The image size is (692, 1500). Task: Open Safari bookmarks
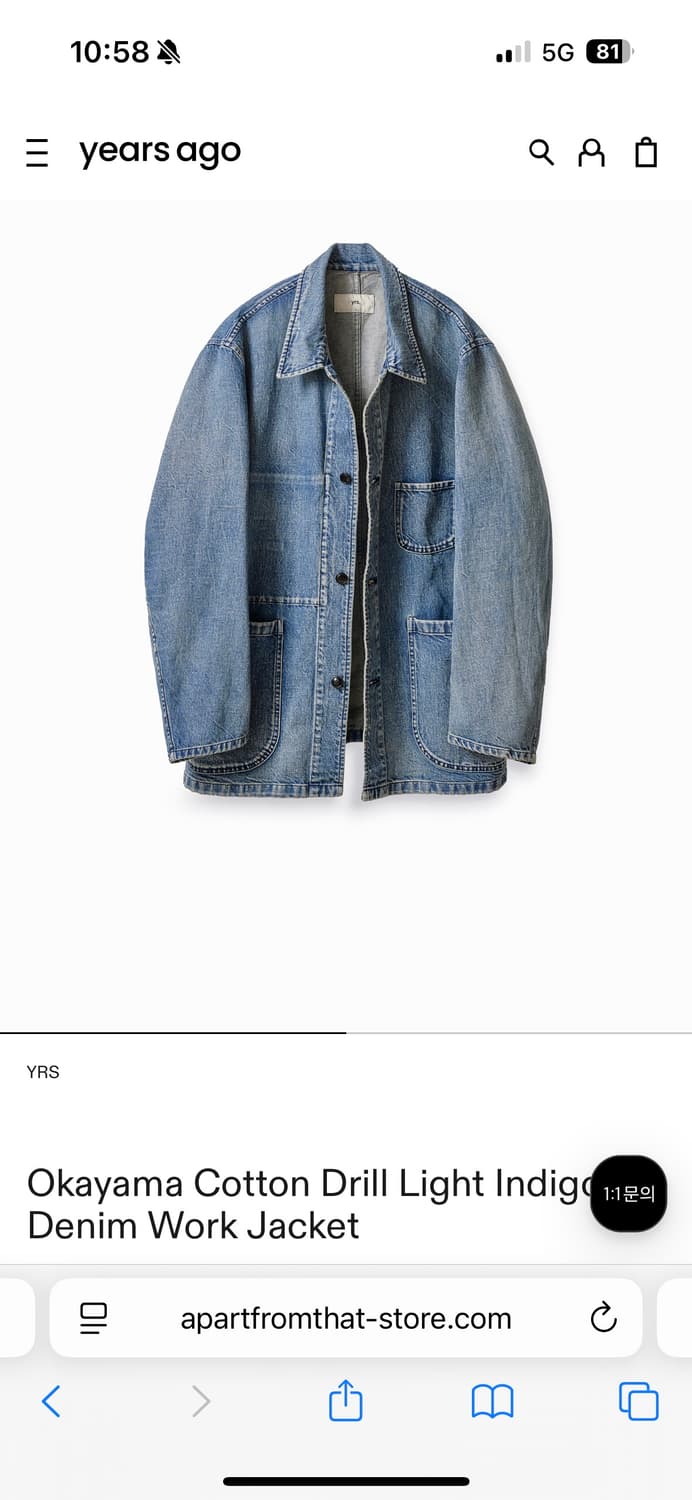coord(492,1401)
